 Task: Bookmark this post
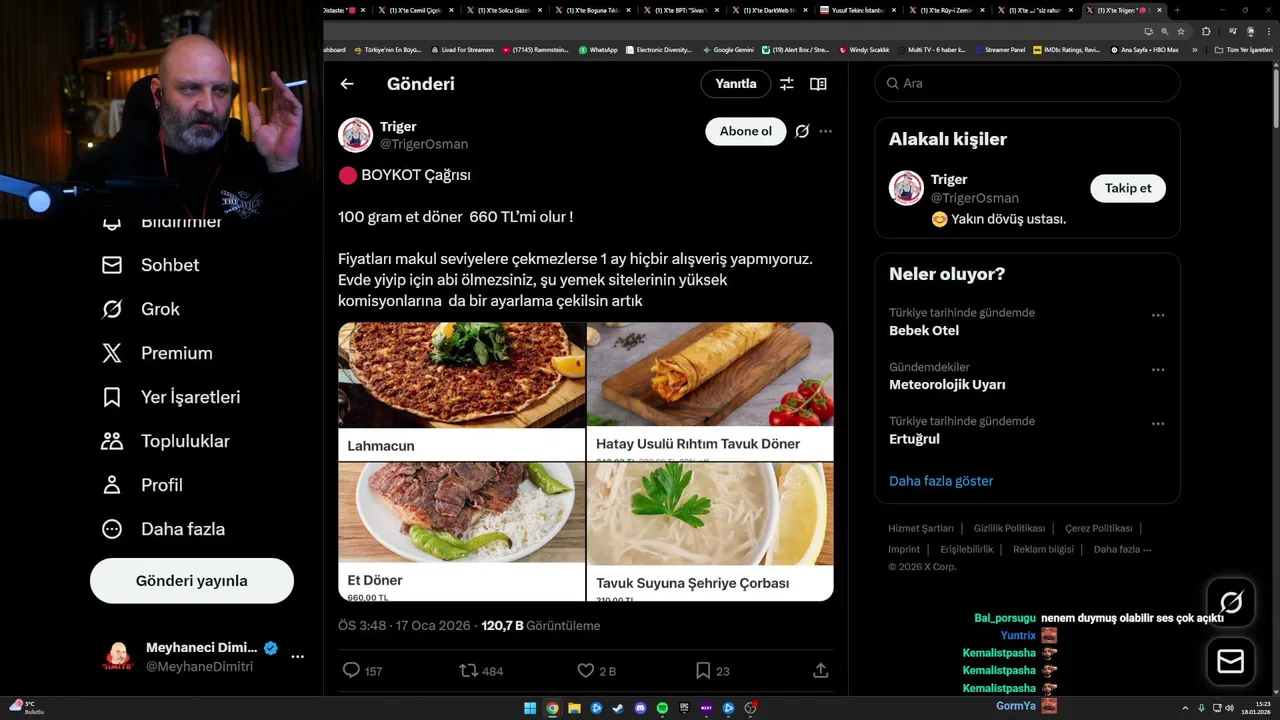(x=703, y=671)
